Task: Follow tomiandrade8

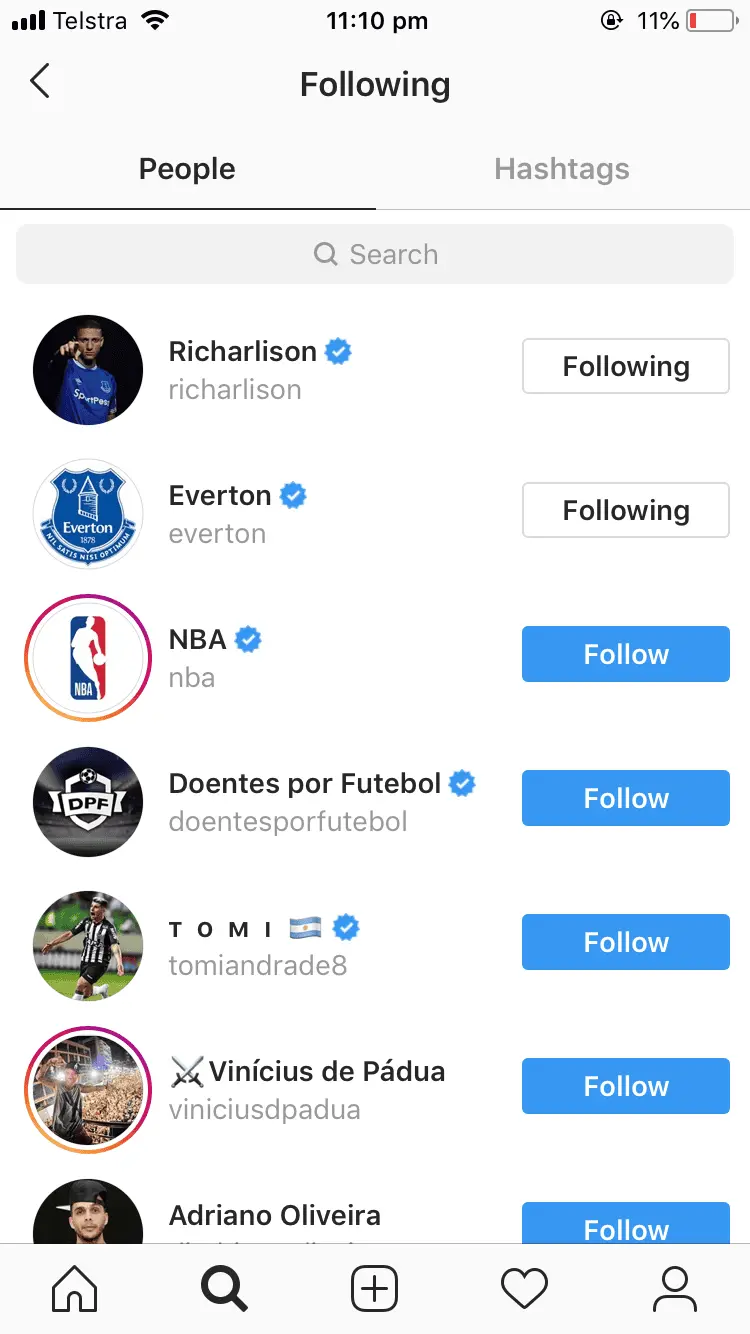Action: pos(625,942)
